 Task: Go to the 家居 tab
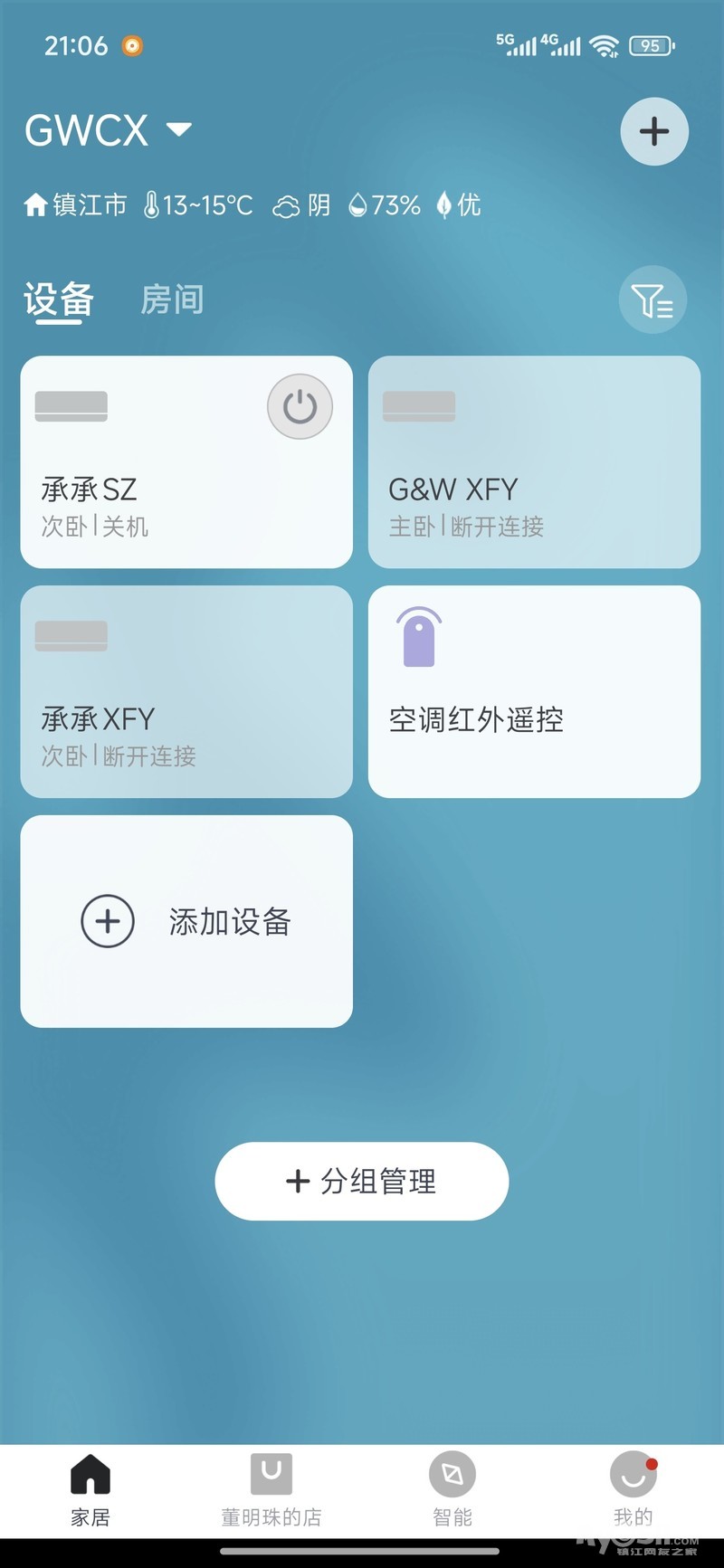90,1490
